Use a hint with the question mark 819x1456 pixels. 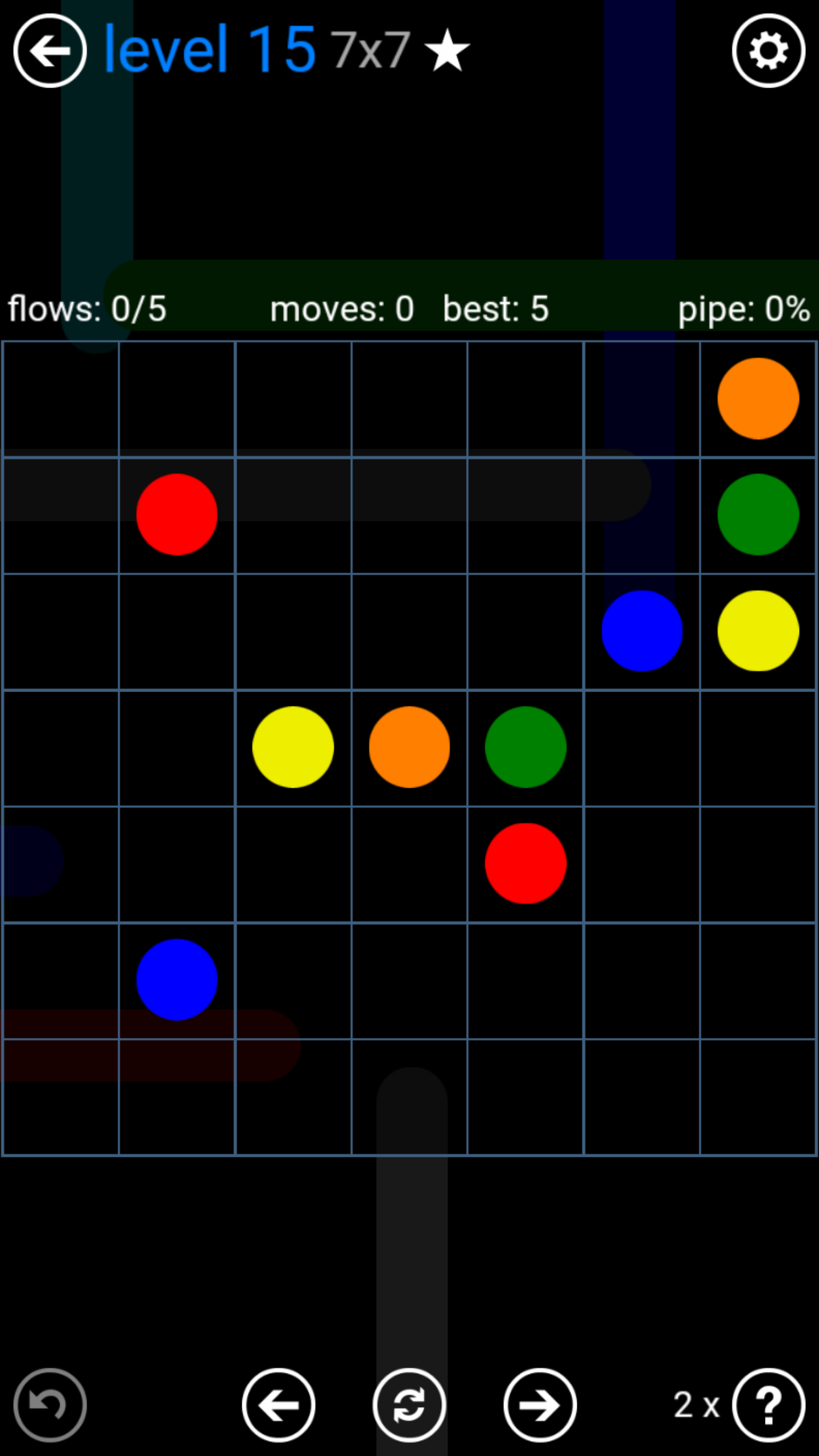click(x=768, y=1405)
